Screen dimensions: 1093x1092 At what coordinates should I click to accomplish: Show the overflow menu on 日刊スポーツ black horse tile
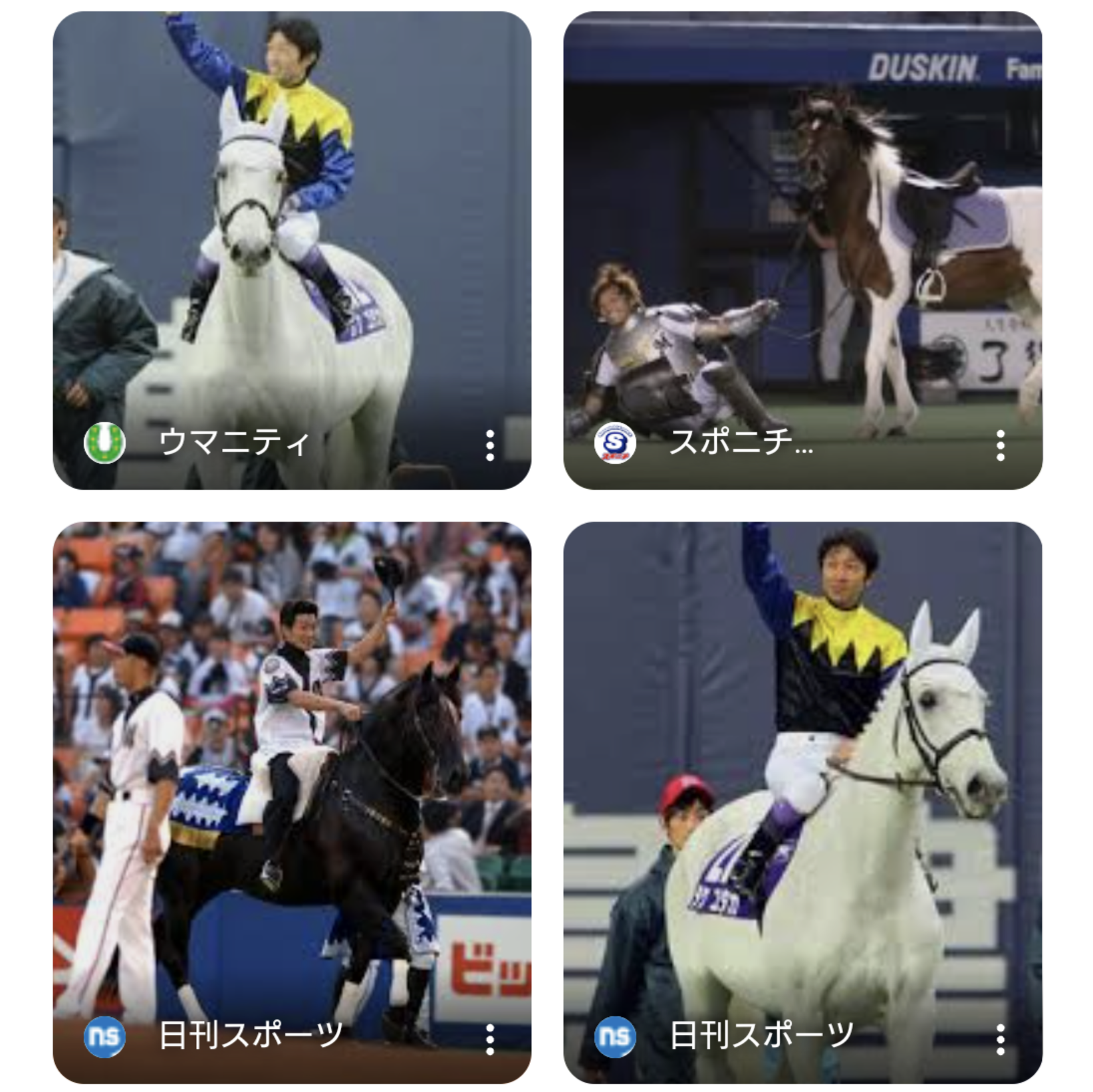pyautogui.click(x=490, y=1039)
